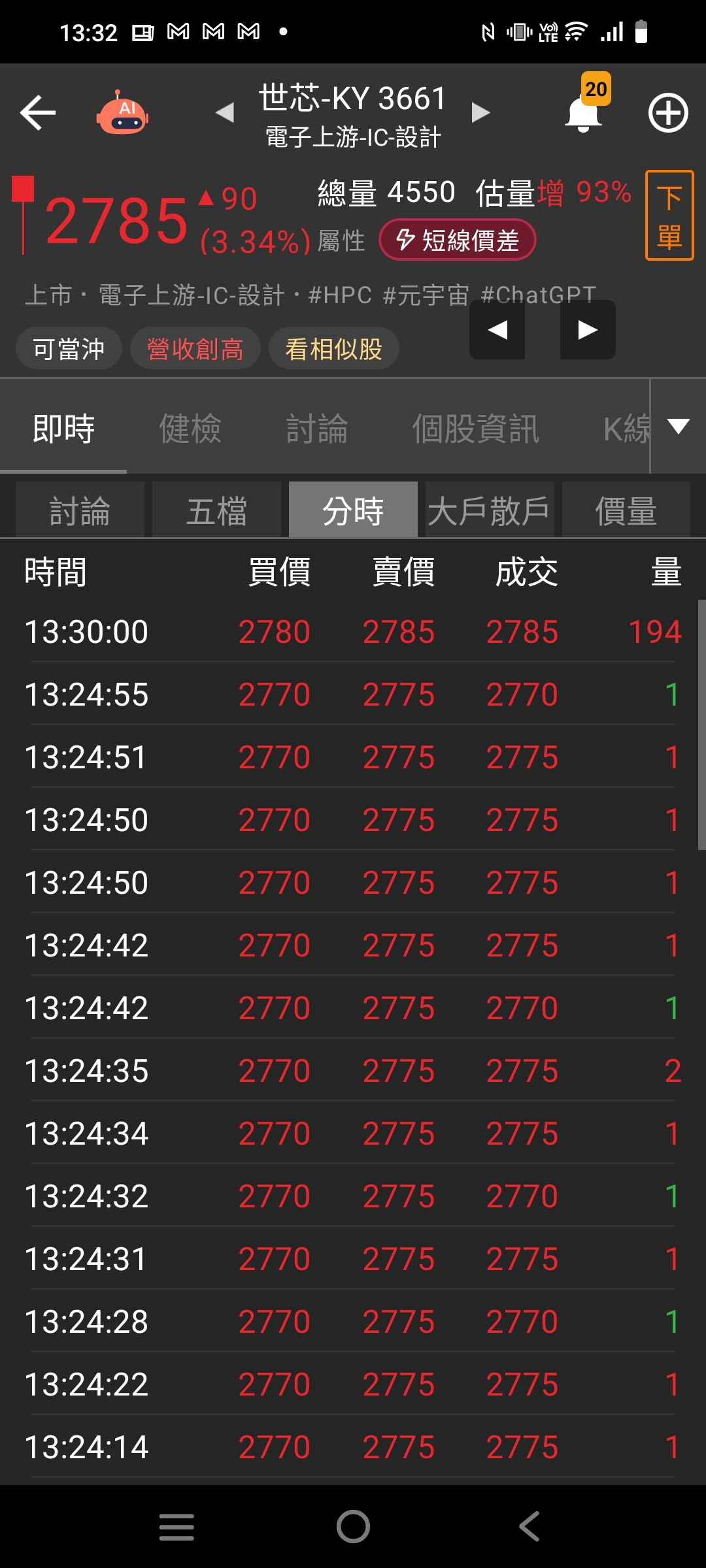
Task: Expand the tab overflow arrow next to K線
Action: (678, 426)
